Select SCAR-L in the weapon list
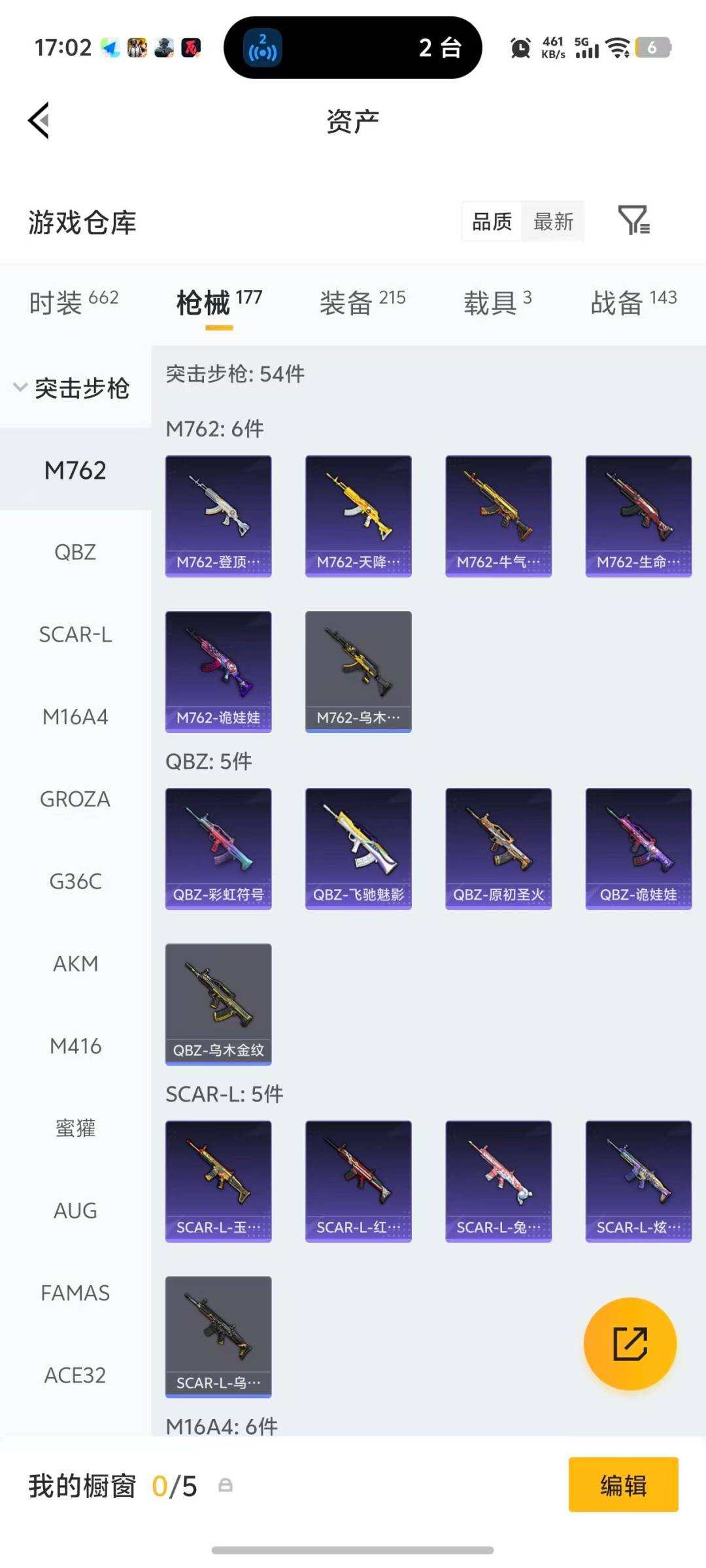Viewport: 706px width, 1568px height. [75, 635]
